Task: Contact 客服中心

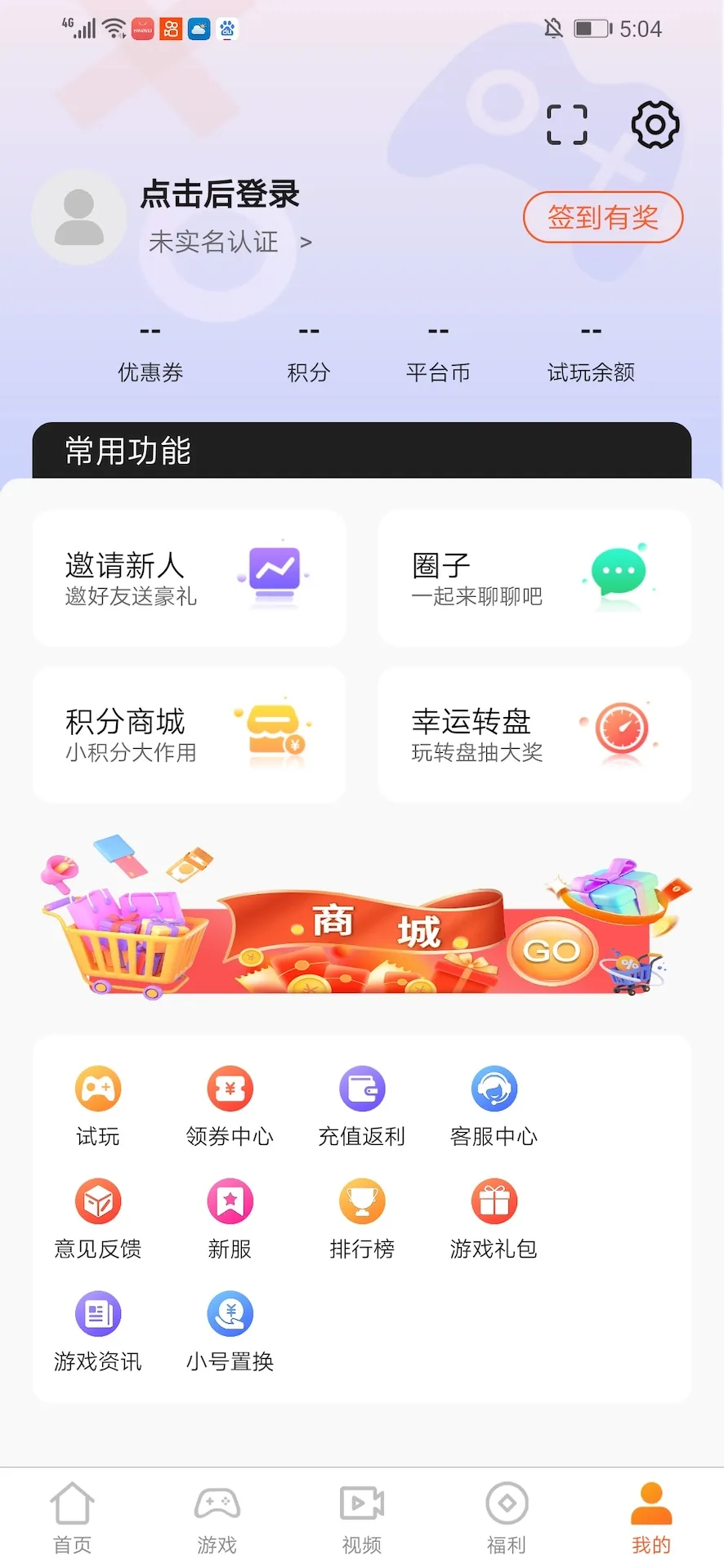Action: pos(494,1104)
